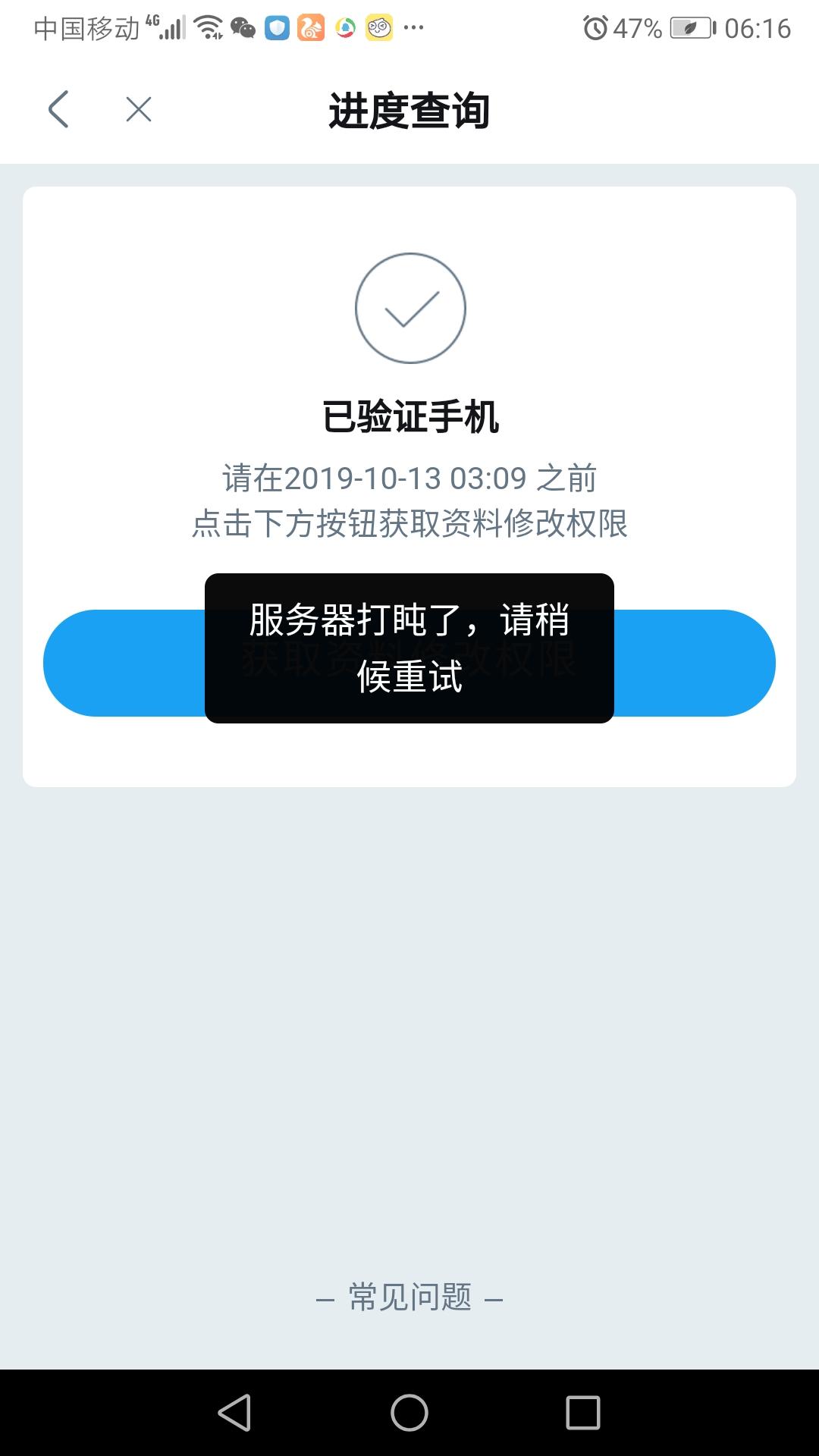Open the 常见问题 link

point(409,1298)
